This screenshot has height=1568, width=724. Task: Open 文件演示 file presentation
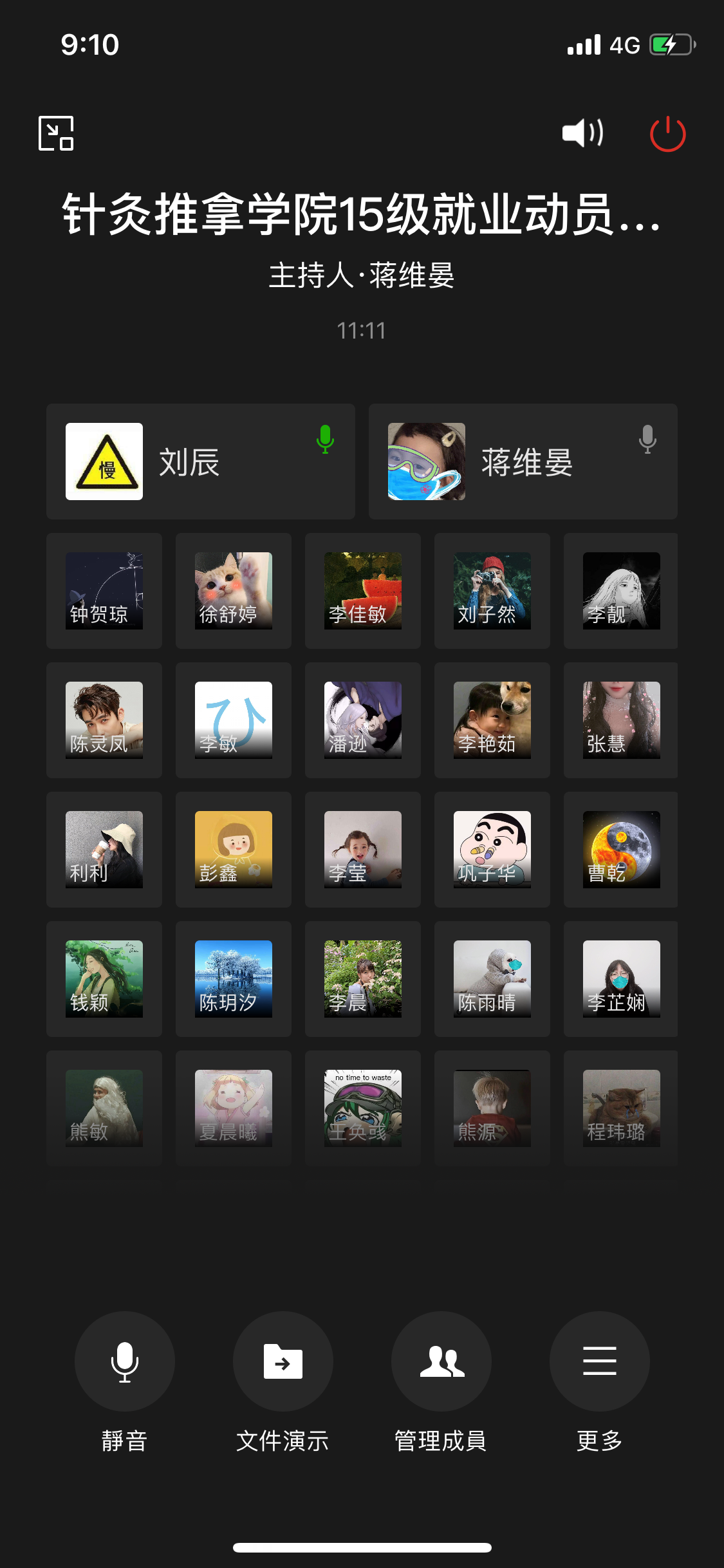pos(283,1361)
